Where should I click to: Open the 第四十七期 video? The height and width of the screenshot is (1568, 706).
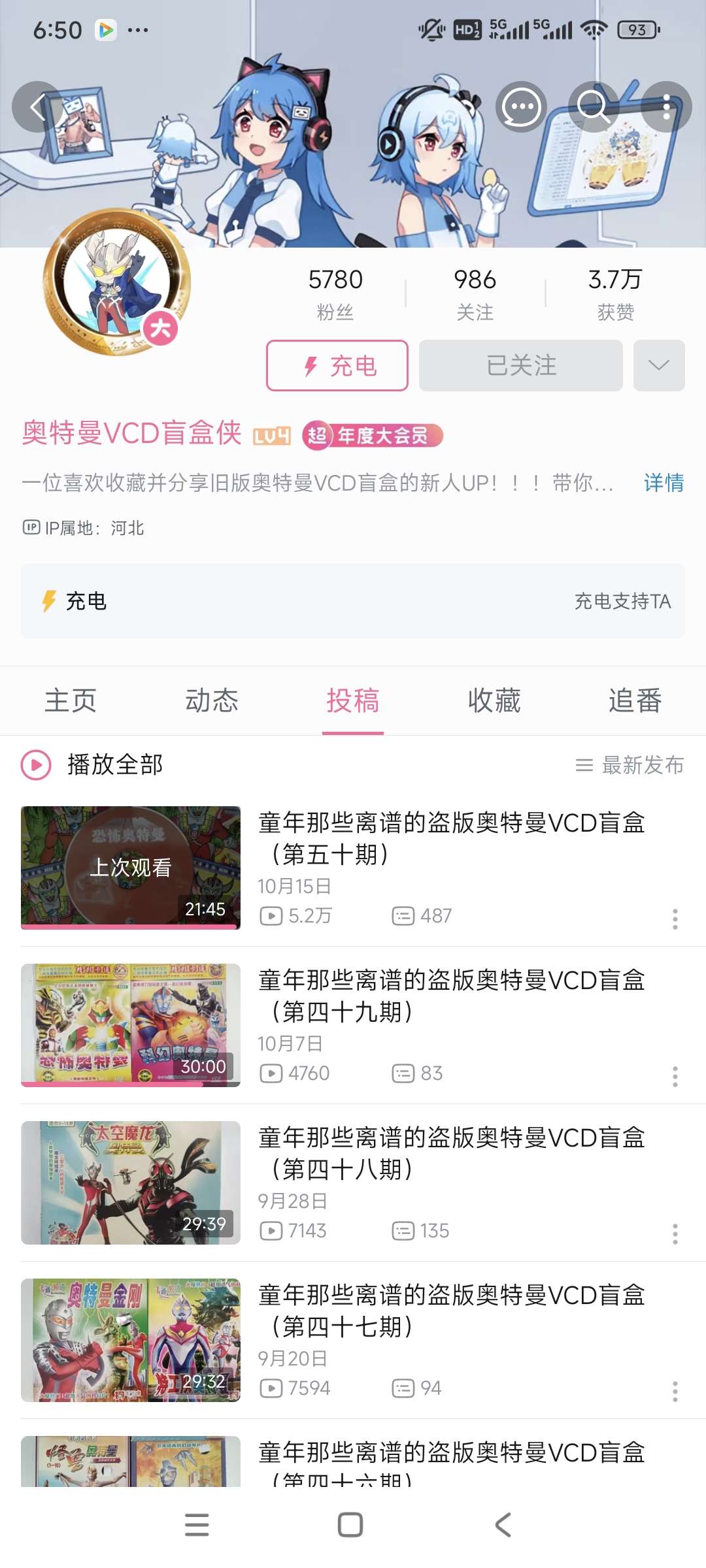[x=451, y=1311]
